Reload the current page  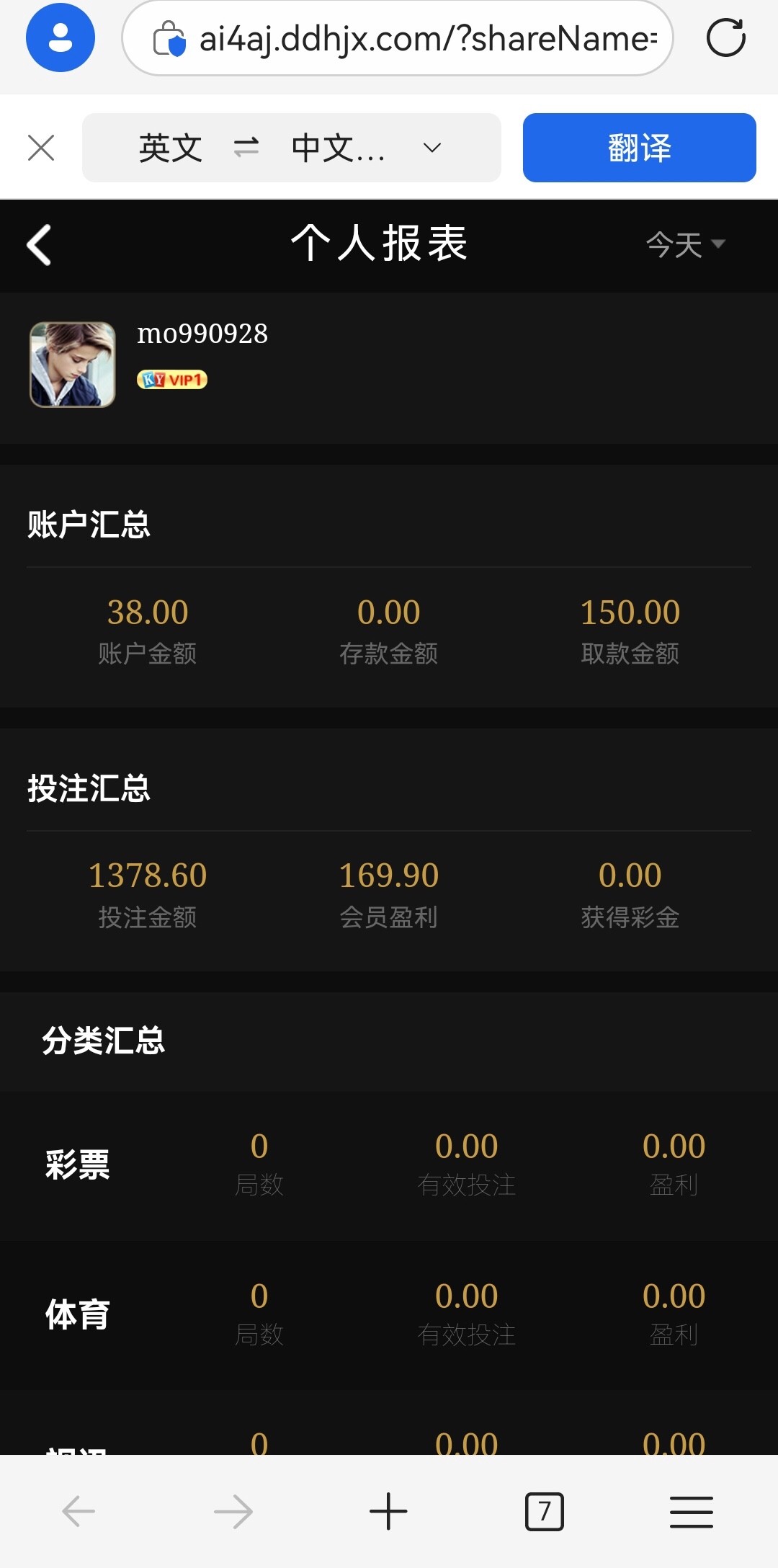pyautogui.click(x=725, y=37)
